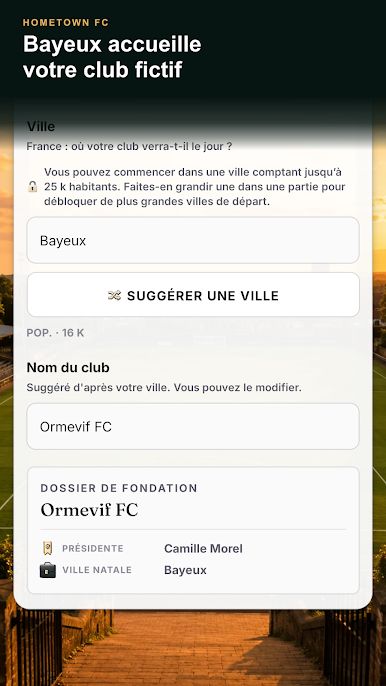Screen dimensions: 386x686
Task: Edit the Ormevif FC club name field
Action: 193,427
